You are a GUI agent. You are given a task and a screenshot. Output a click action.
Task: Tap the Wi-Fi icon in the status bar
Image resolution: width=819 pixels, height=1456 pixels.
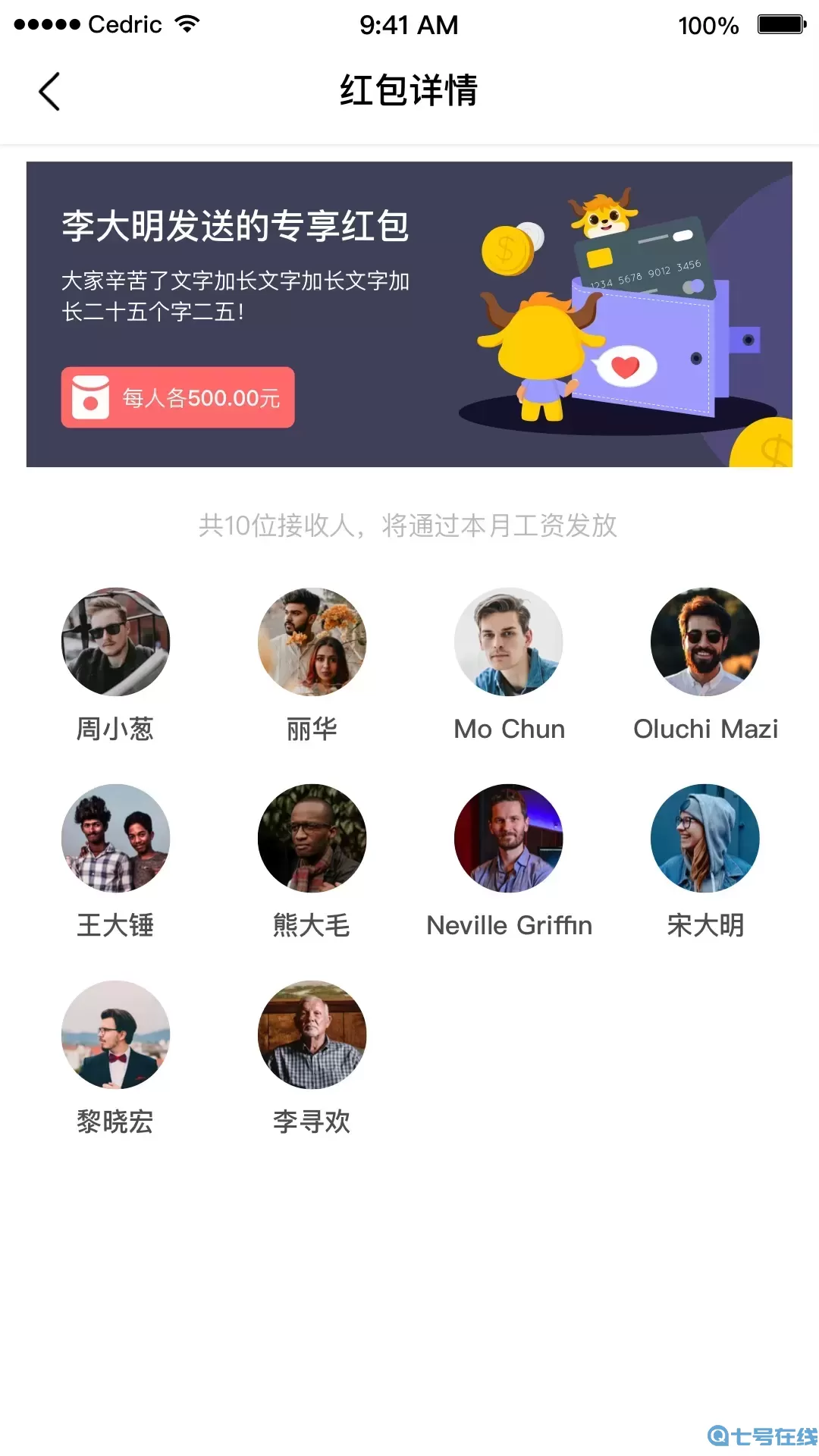187,23
